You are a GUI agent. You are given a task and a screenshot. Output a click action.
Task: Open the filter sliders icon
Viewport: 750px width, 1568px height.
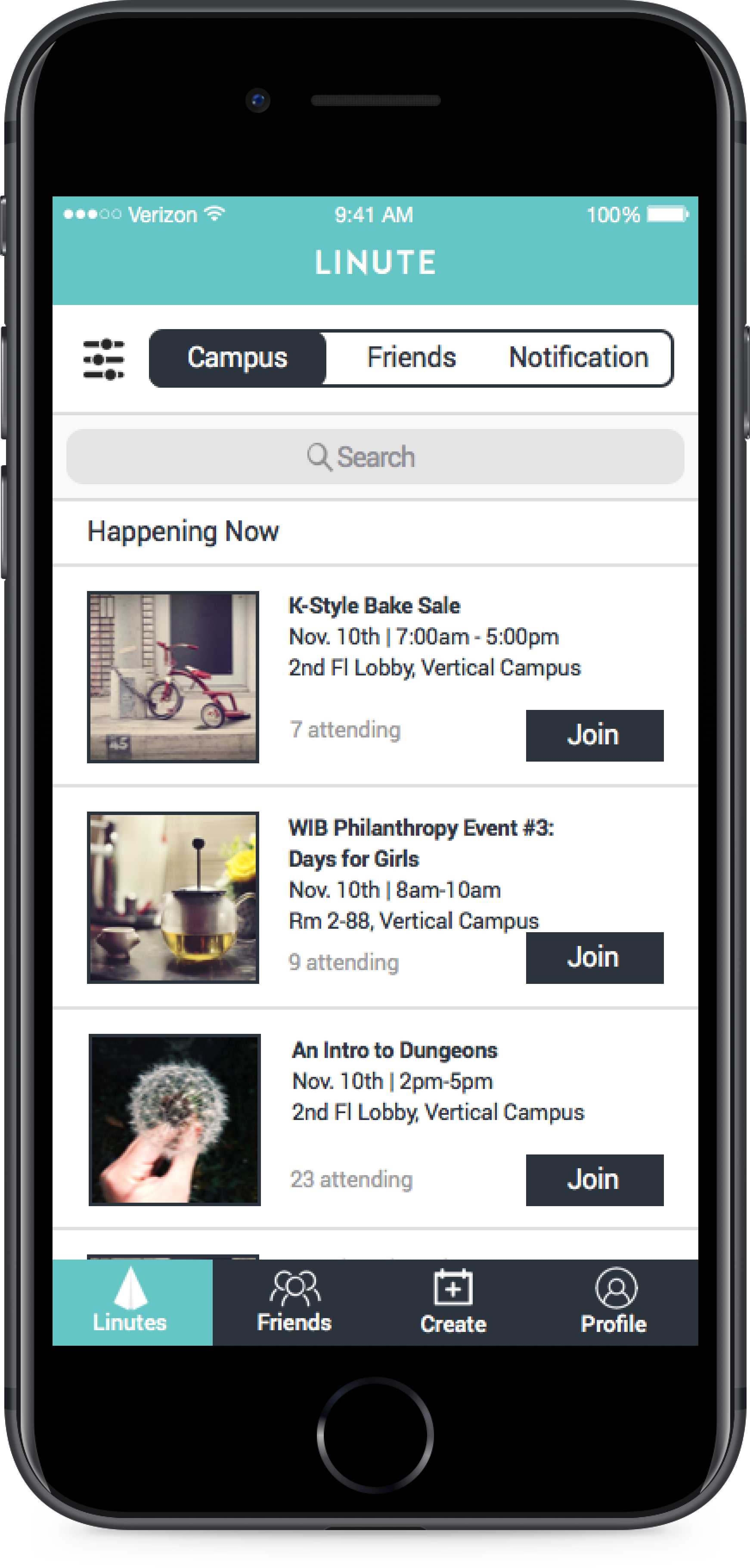tap(103, 358)
